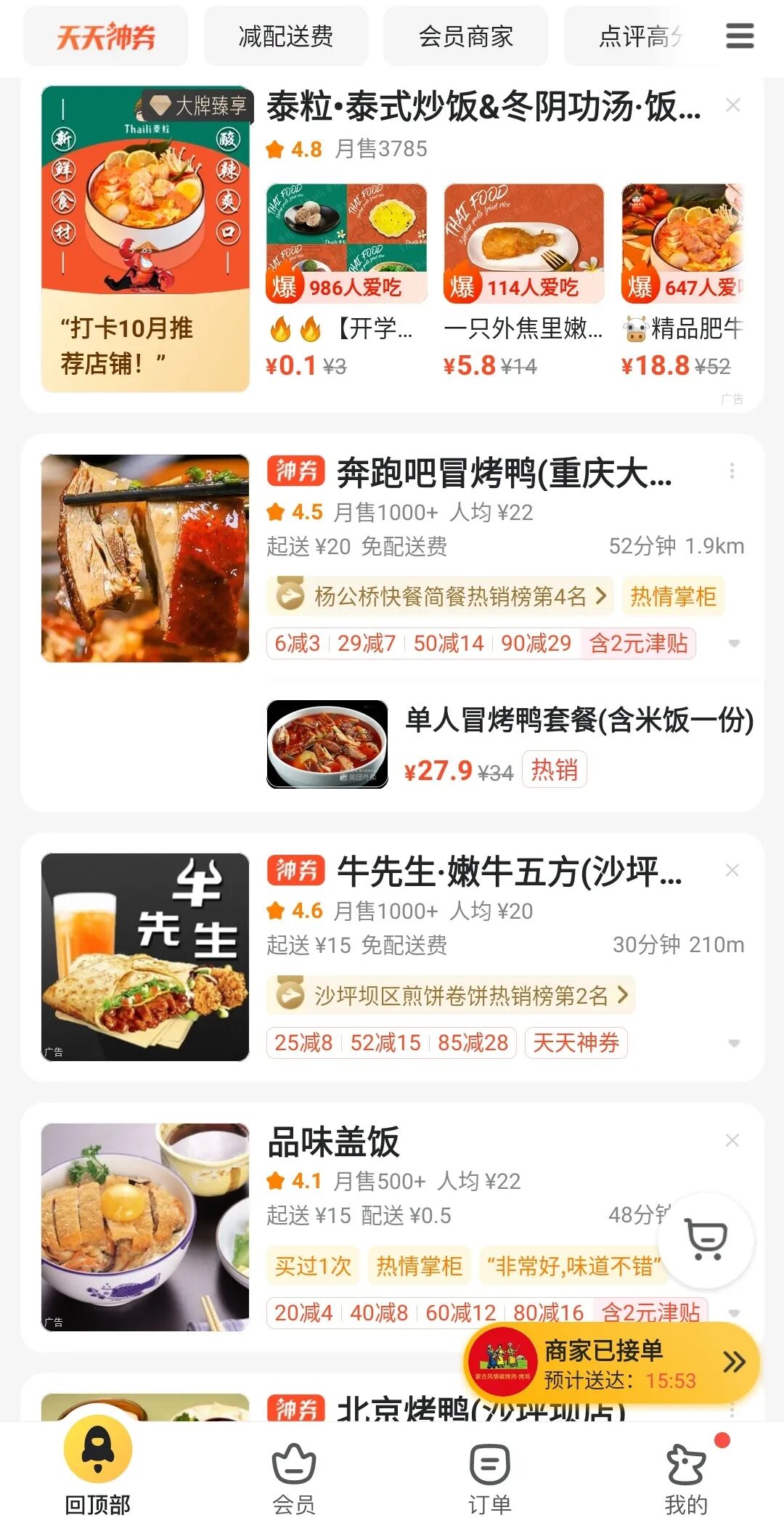Open 单人冒烤鸭套餐 dish

point(578,720)
